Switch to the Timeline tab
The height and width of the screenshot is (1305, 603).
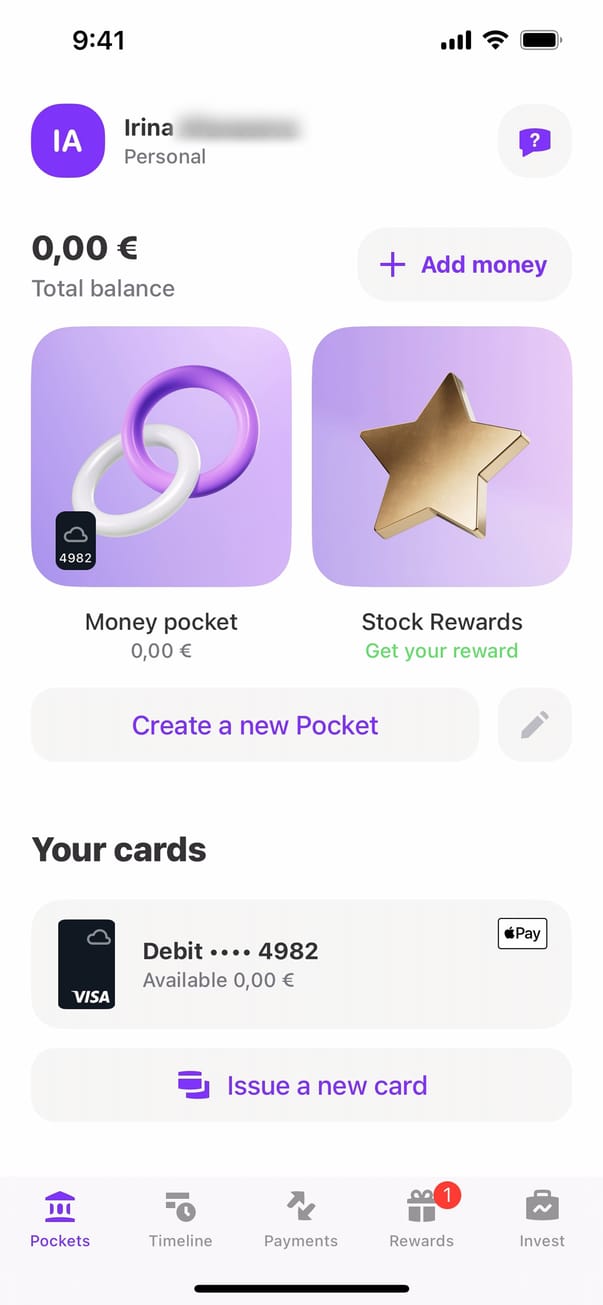point(180,1219)
